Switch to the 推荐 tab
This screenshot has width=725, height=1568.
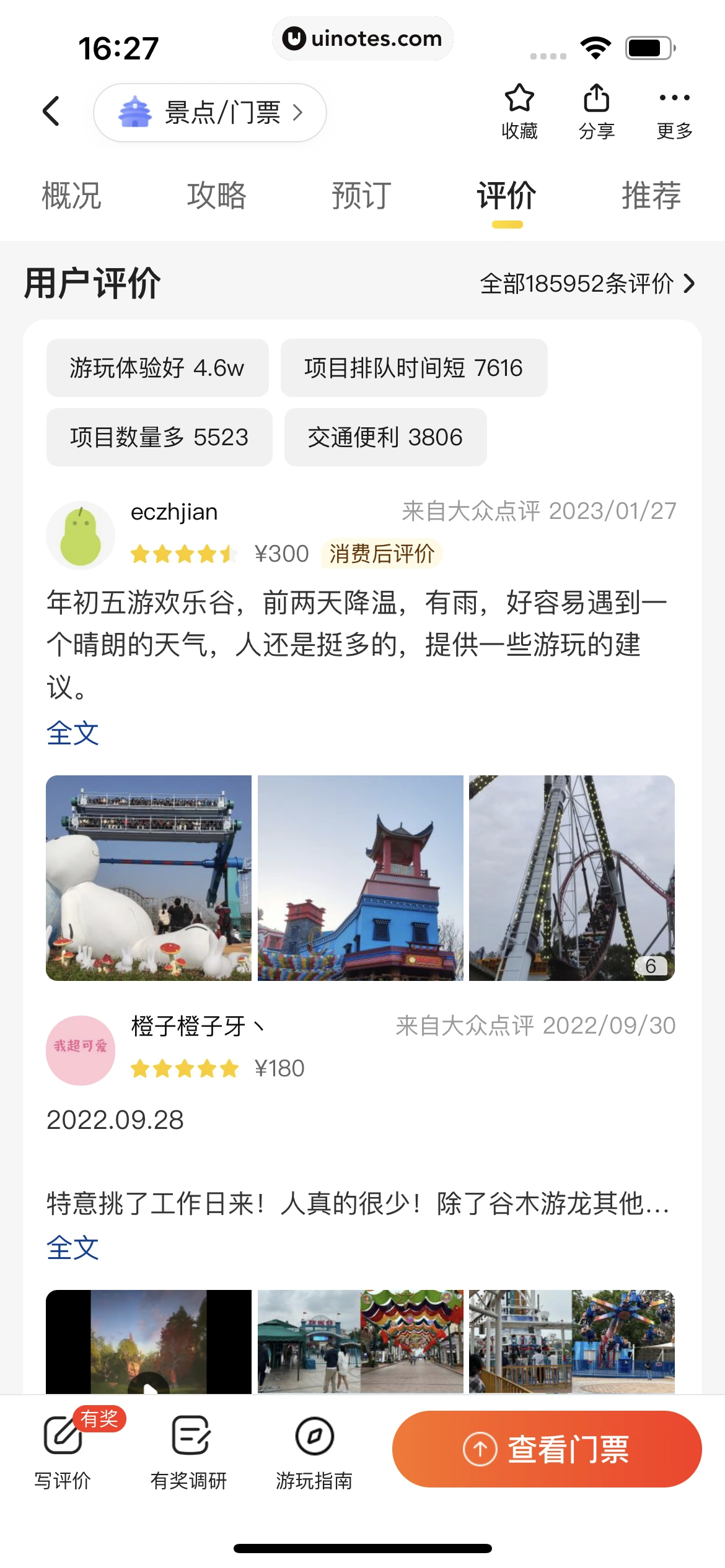(651, 196)
